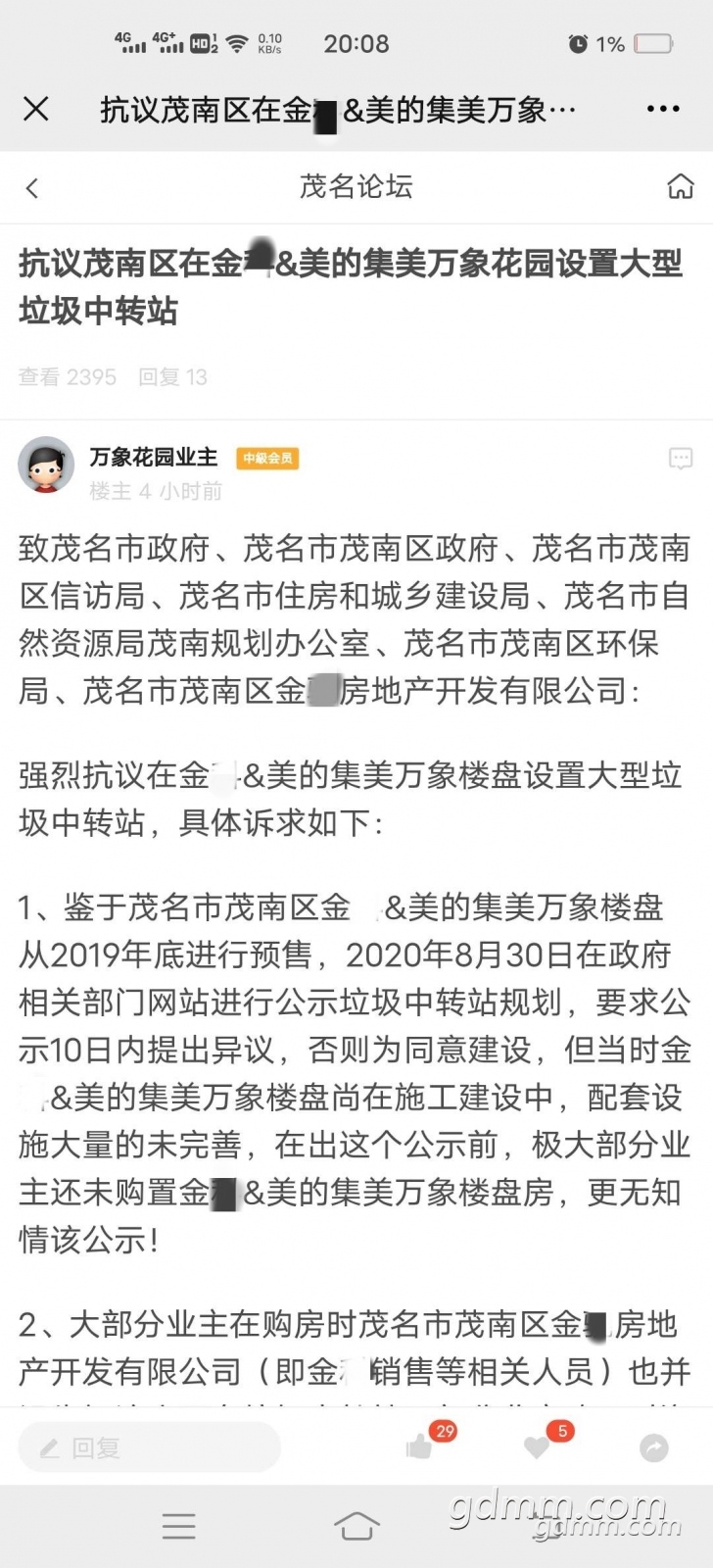Share the post with the arrow icon
This screenshot has width=713, height=1568.
pyautogui.click(x=653, y=1447)
